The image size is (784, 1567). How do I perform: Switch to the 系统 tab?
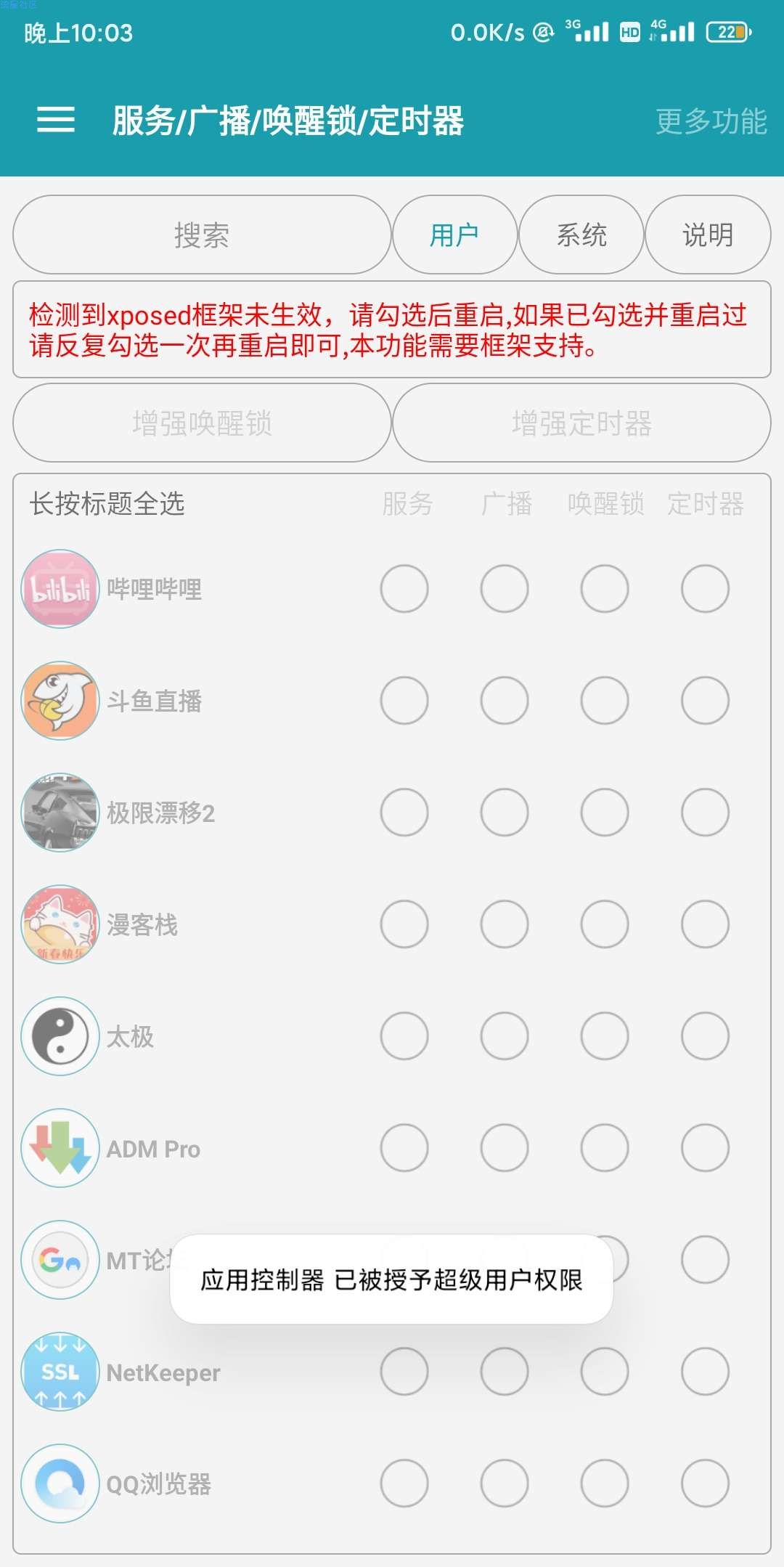coord(581,235)
